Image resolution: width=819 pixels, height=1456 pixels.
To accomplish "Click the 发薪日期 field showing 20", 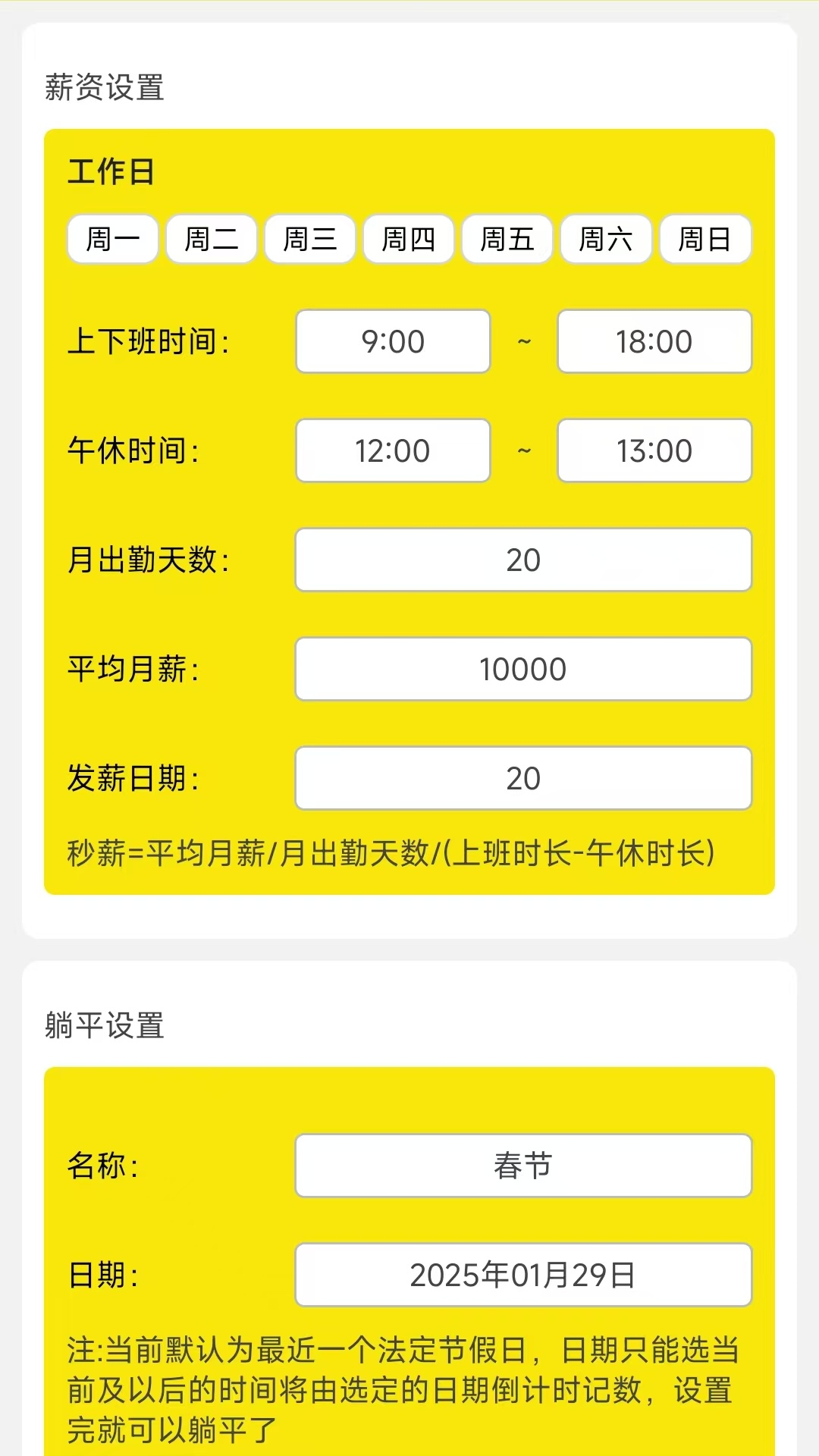I will point(523,778).
